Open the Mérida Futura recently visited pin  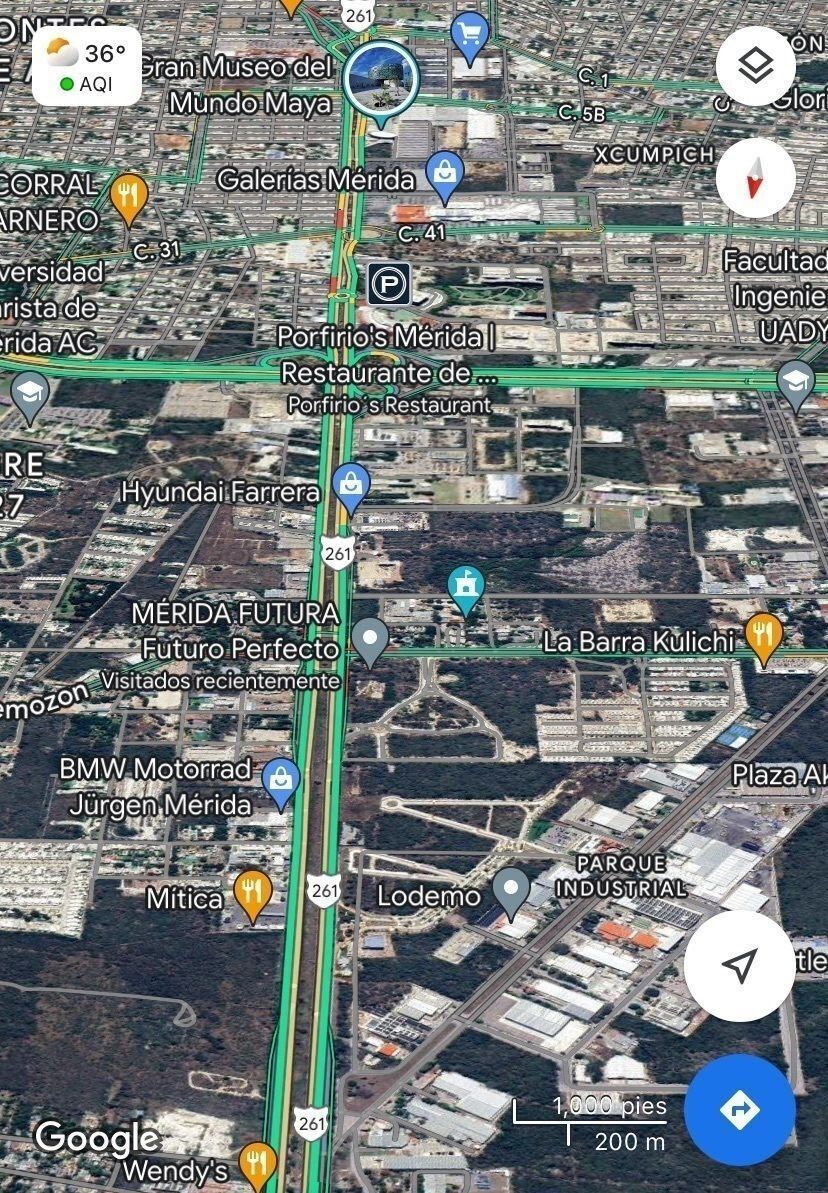(370, 638)
